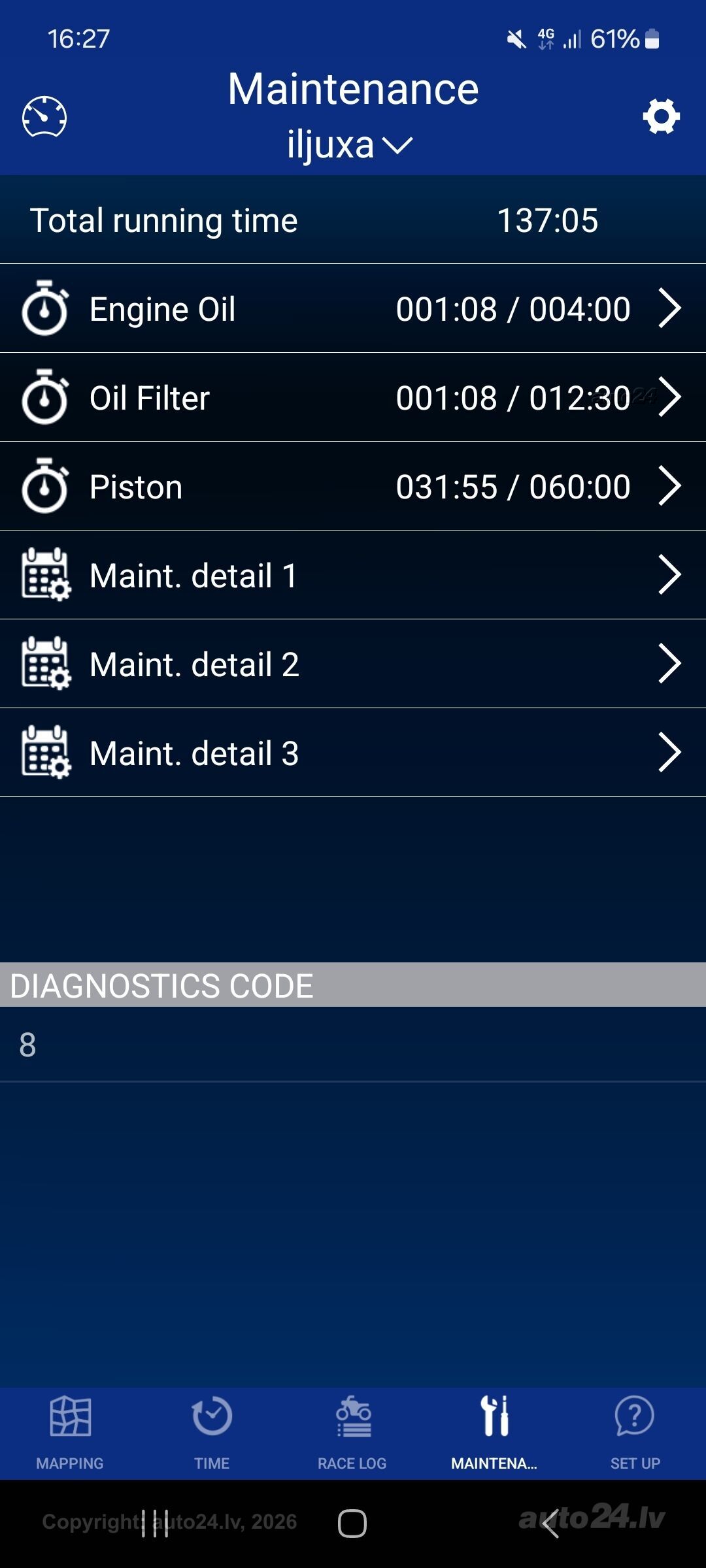Open Maint. detail 2

tap(353, 664)
